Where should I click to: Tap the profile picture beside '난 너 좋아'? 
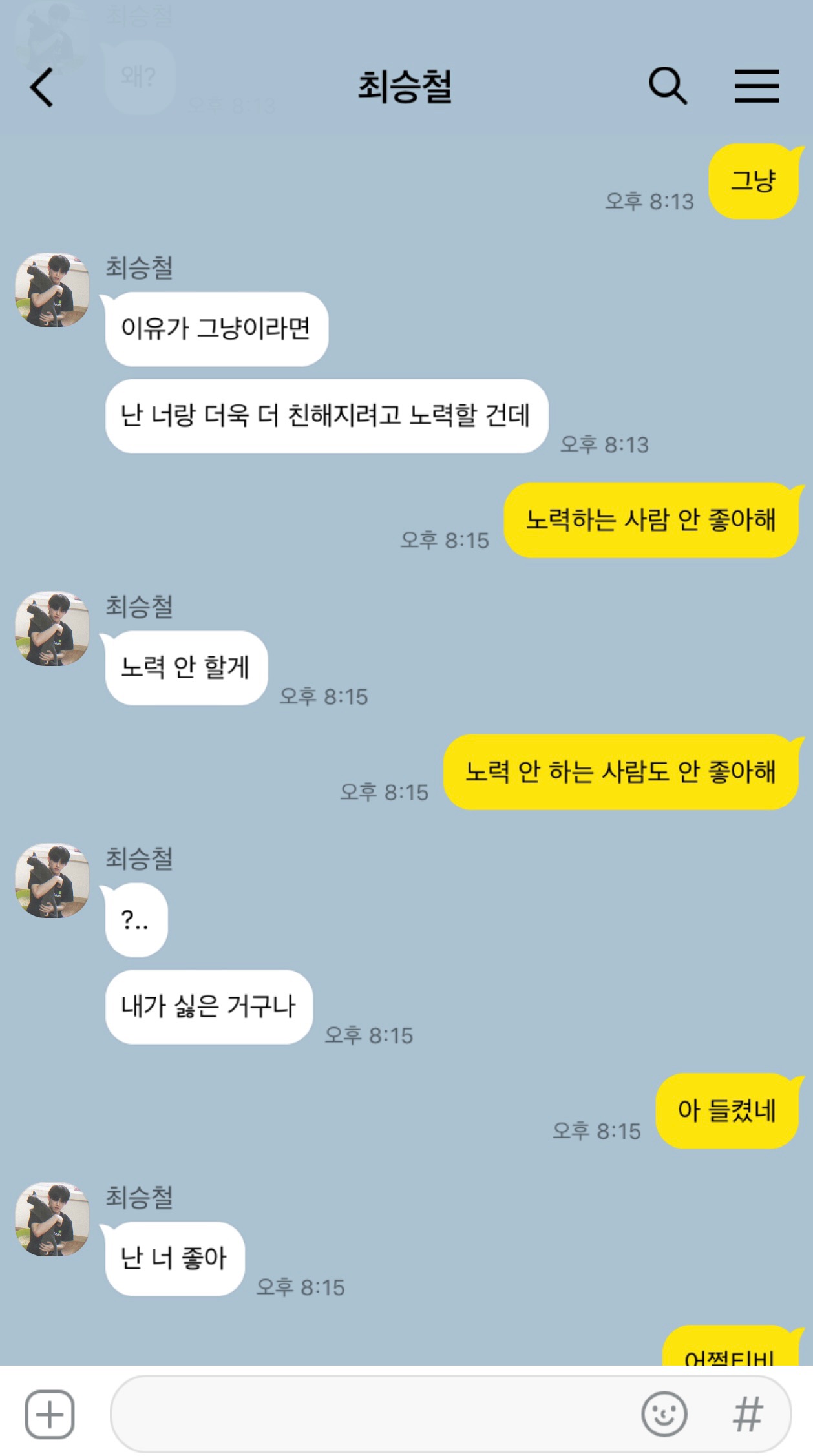click(52, 1220)
